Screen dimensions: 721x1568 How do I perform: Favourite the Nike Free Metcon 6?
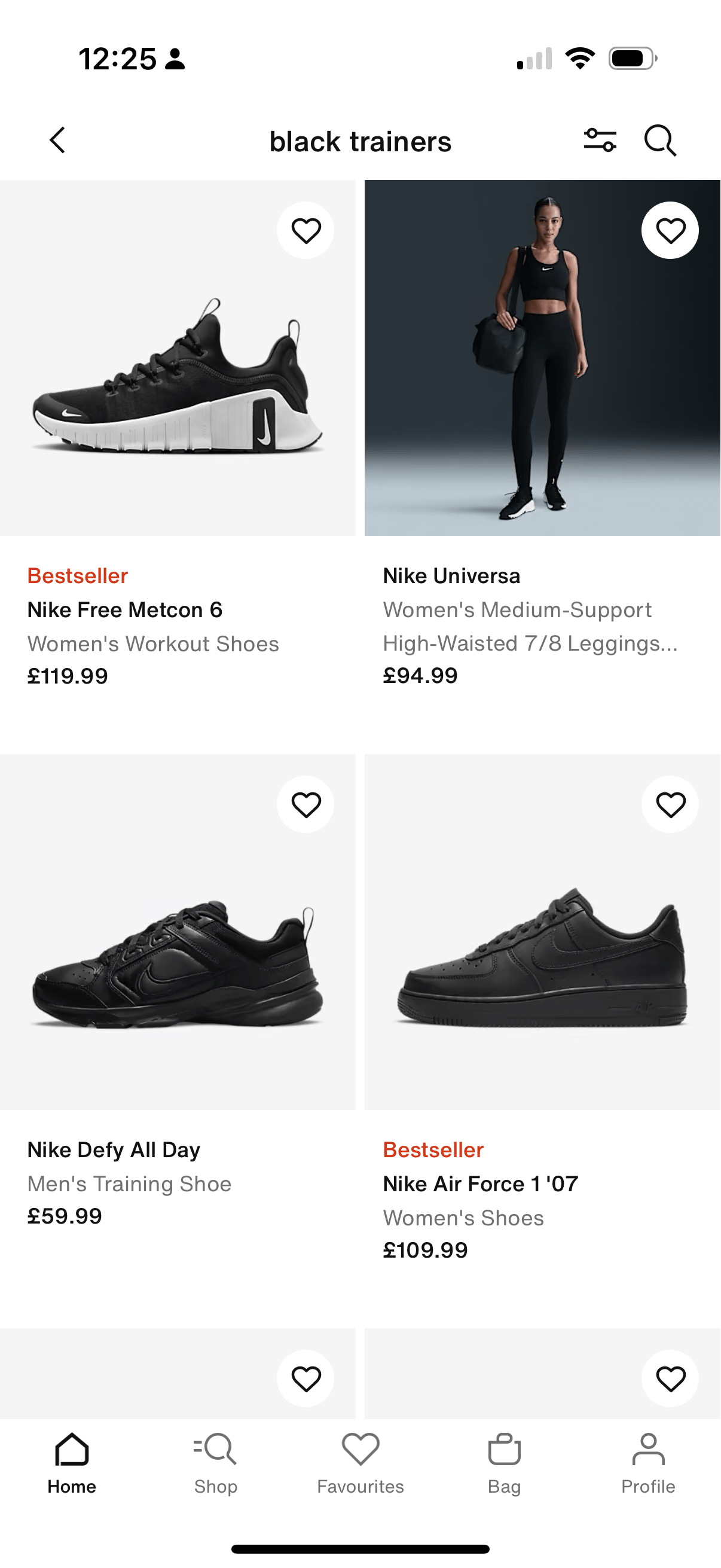coord(305,230)
